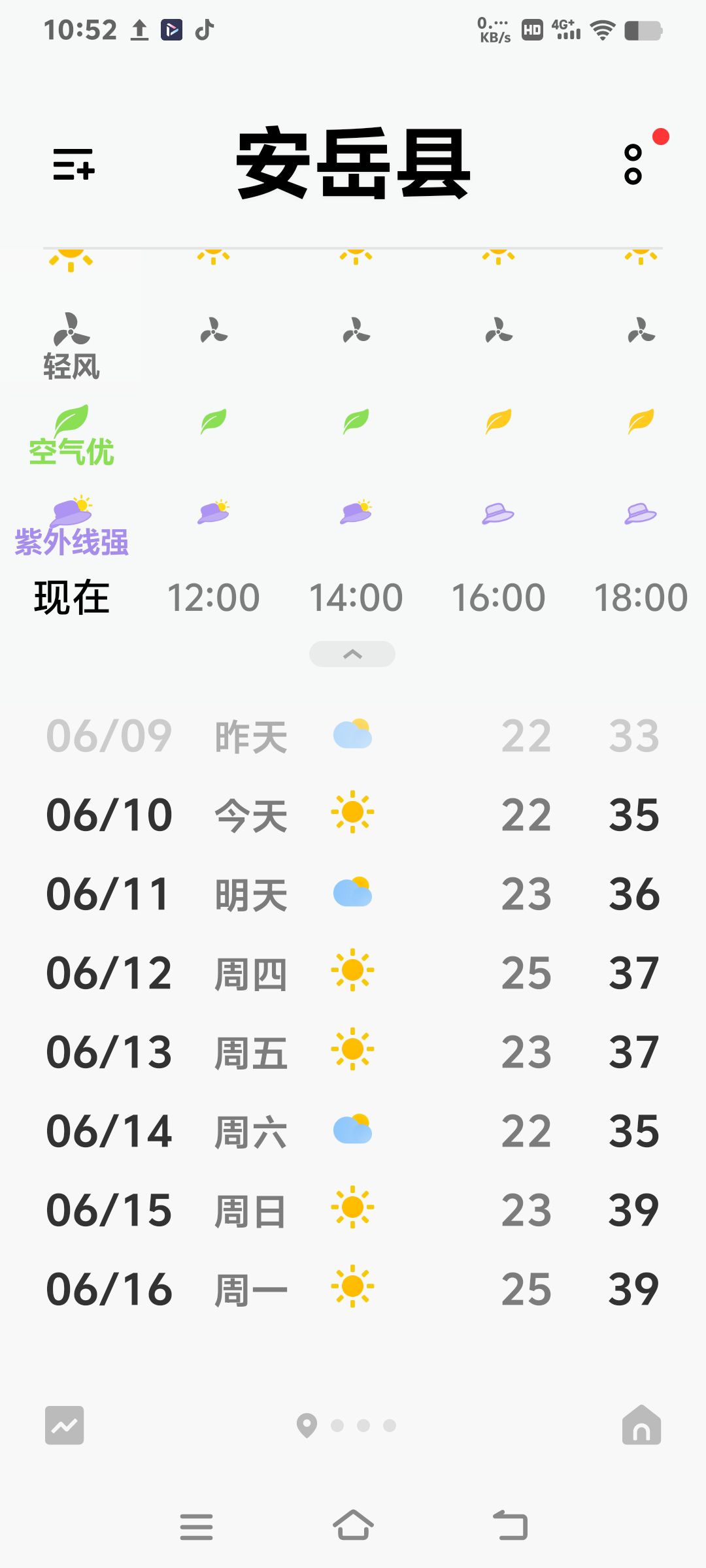Check the 06/13 Friday forecast
706x1568 pixels.
[353, 1052]
